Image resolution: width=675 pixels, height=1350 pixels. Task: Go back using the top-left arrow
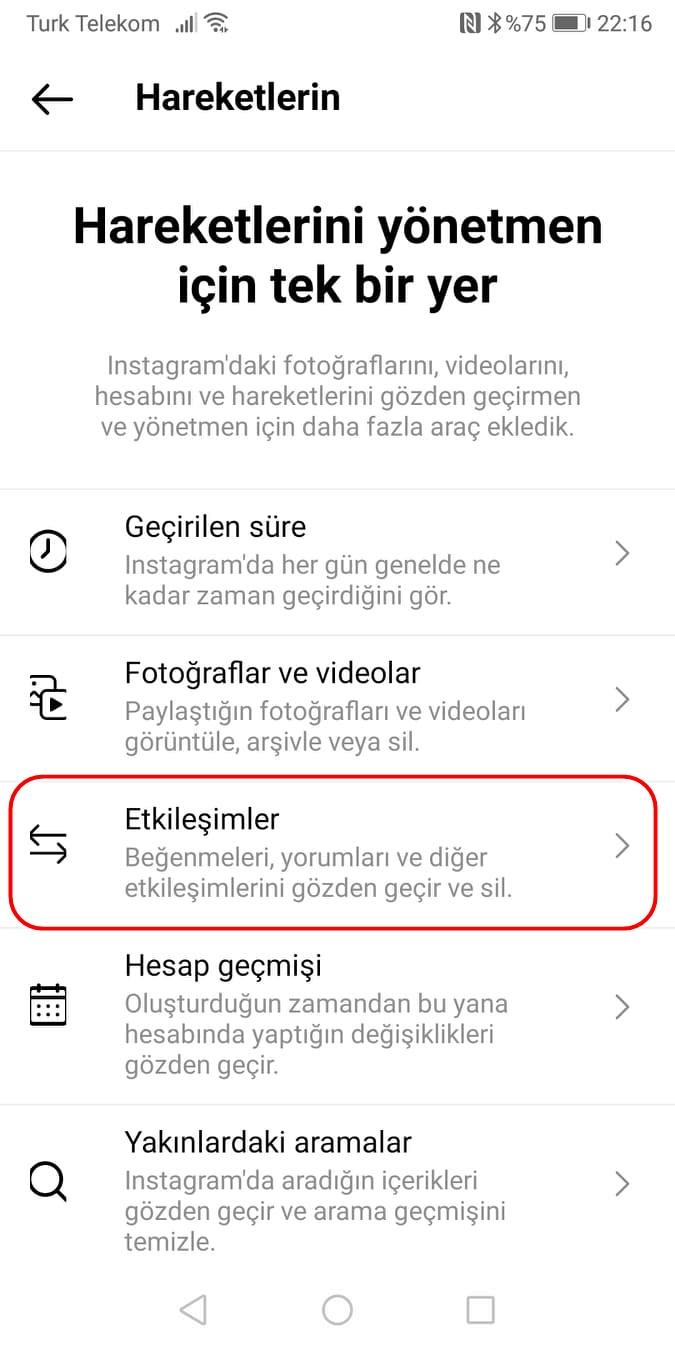(52, 99)
